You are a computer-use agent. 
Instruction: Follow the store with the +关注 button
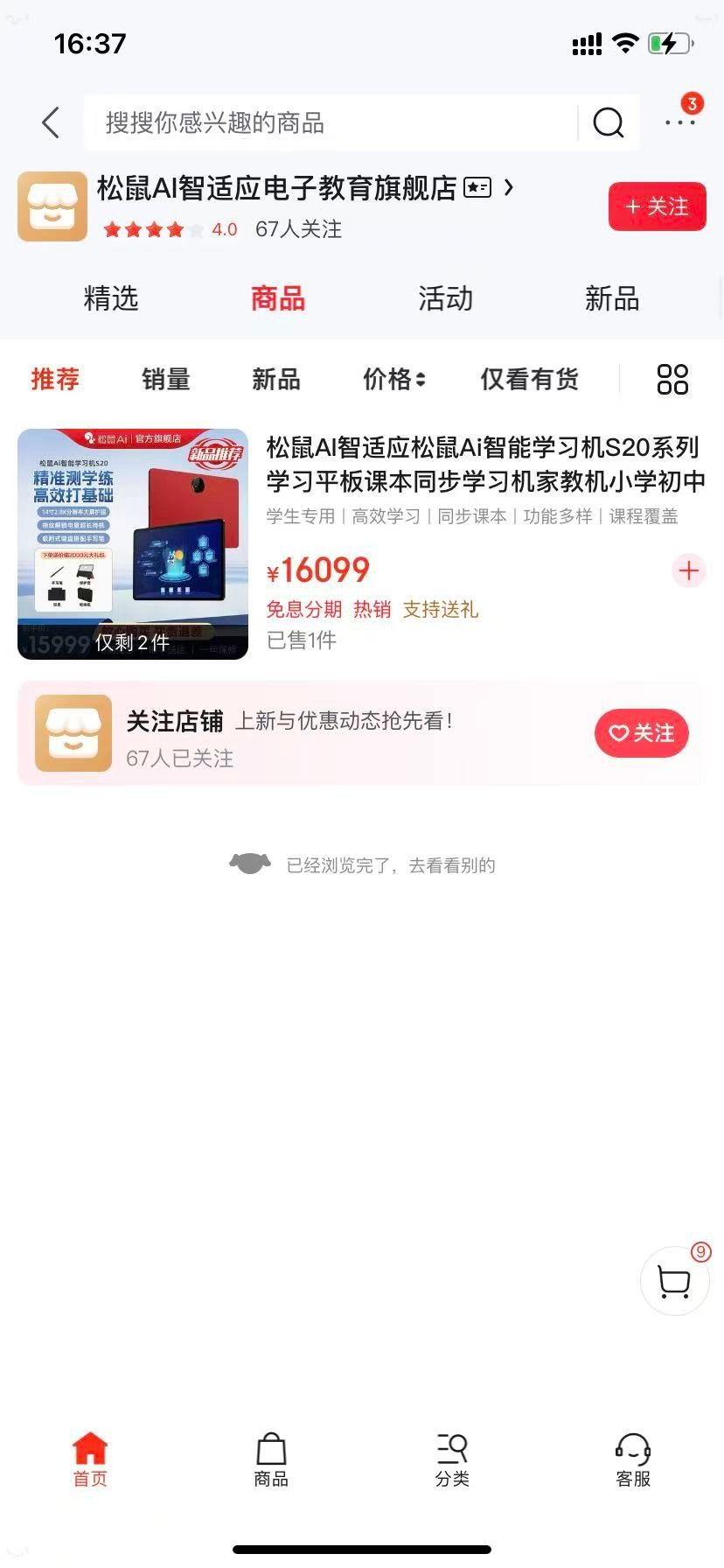click(657, 206)
